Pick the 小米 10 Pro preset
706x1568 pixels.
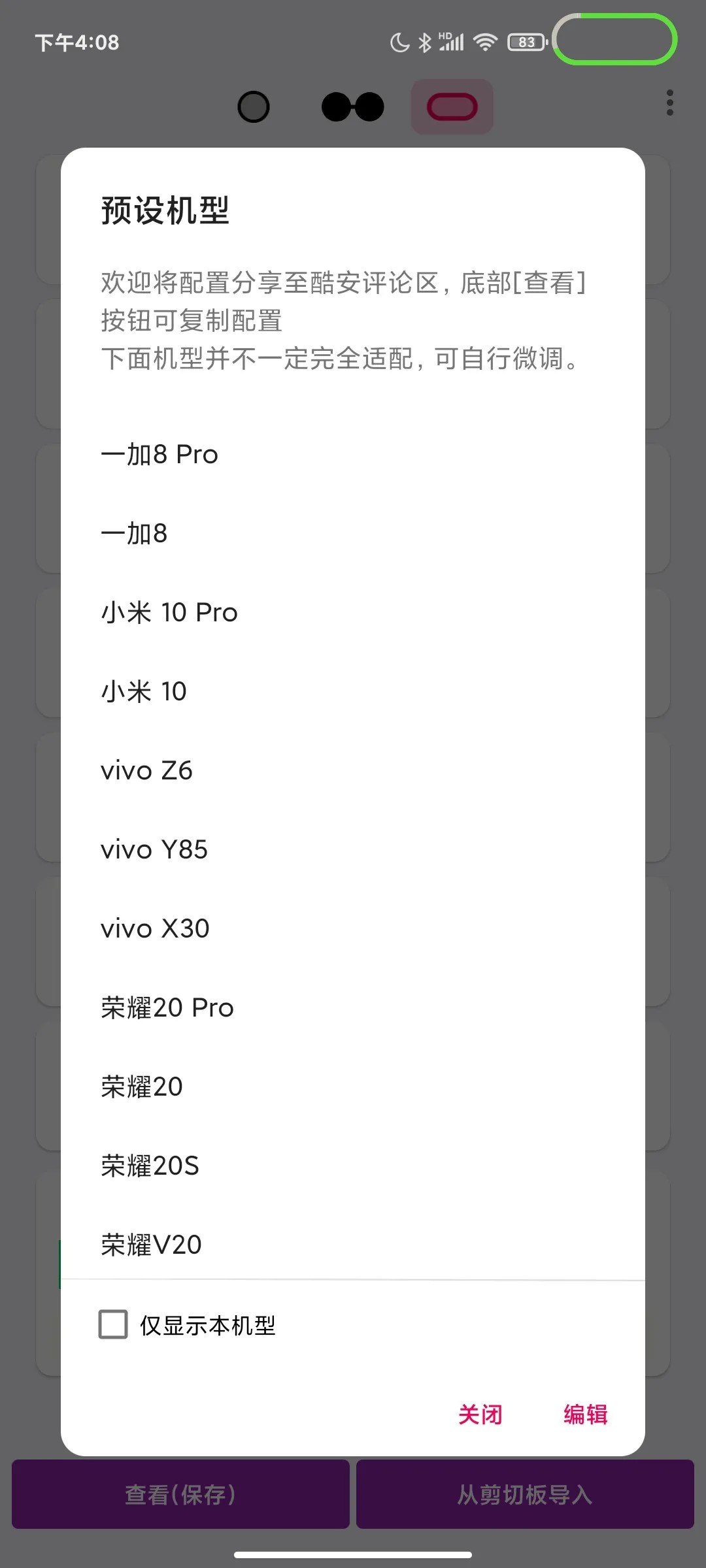[169, 613]
